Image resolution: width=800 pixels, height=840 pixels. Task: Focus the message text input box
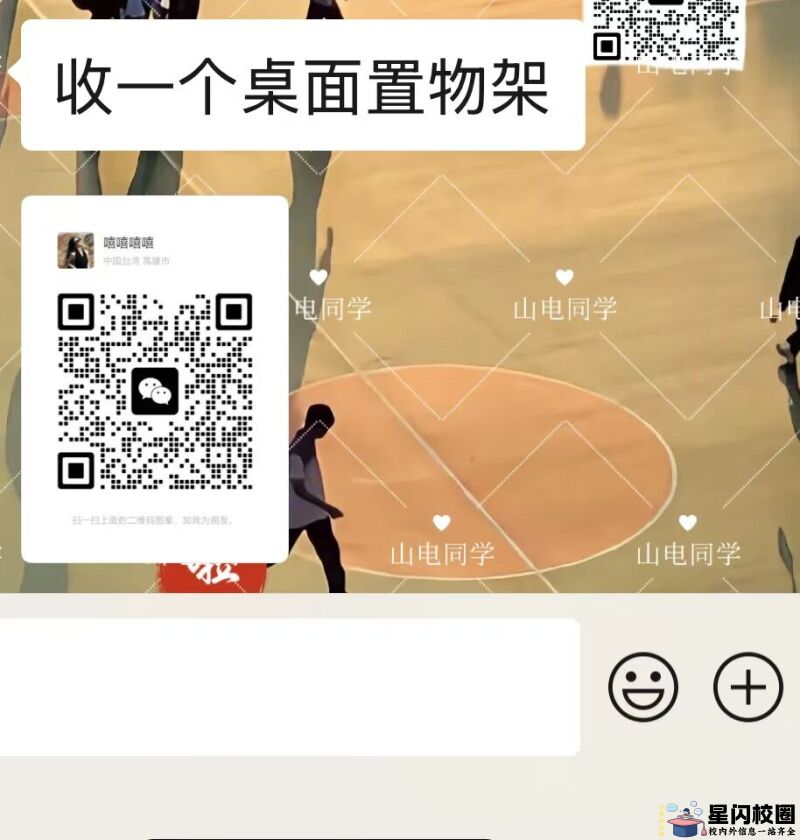288,687
